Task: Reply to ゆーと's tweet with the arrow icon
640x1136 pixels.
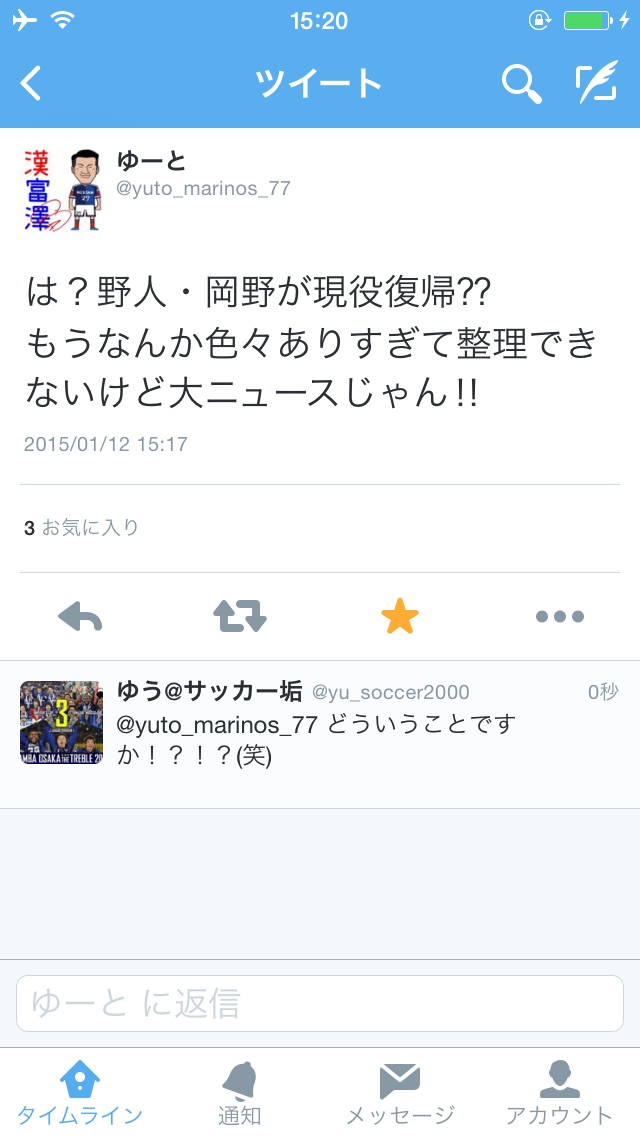Action: pos(80,617)
